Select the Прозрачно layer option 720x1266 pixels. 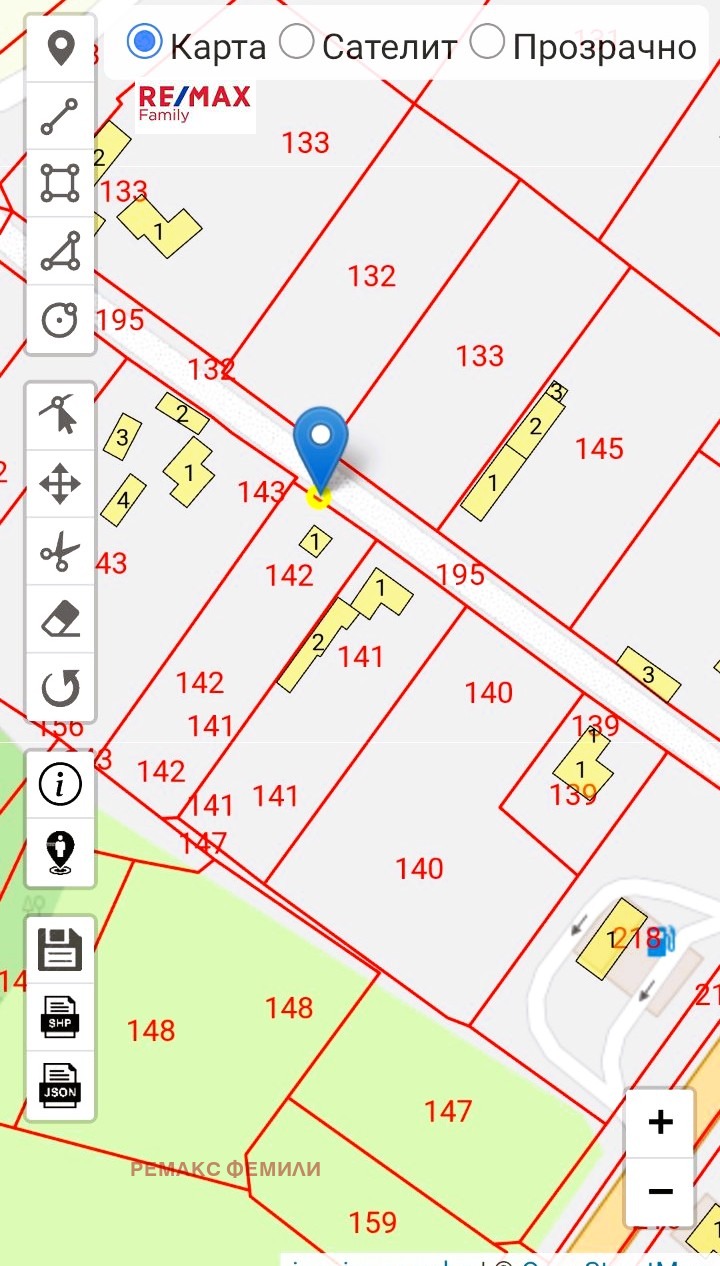pos(487,43)
